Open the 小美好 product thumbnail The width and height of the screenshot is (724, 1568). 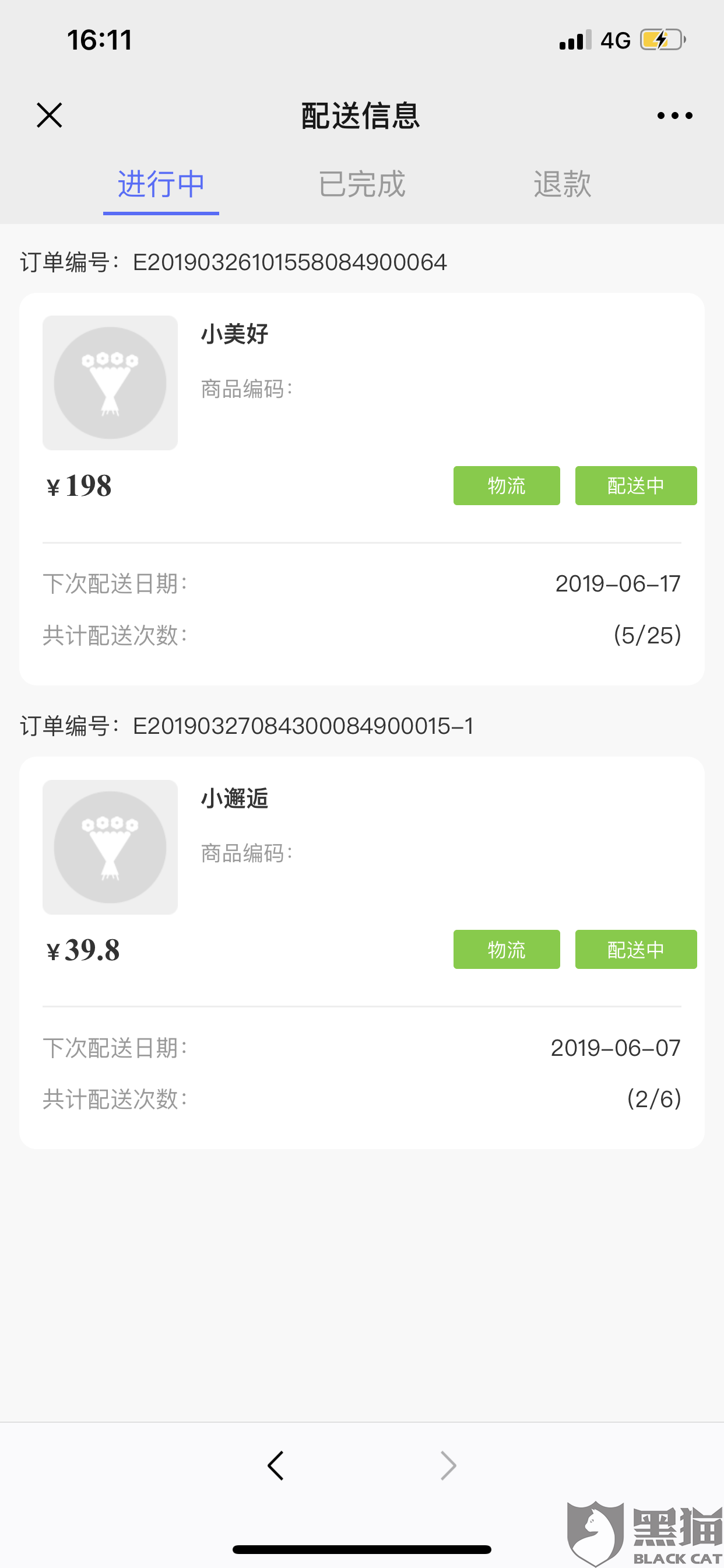tap(110, 383)
